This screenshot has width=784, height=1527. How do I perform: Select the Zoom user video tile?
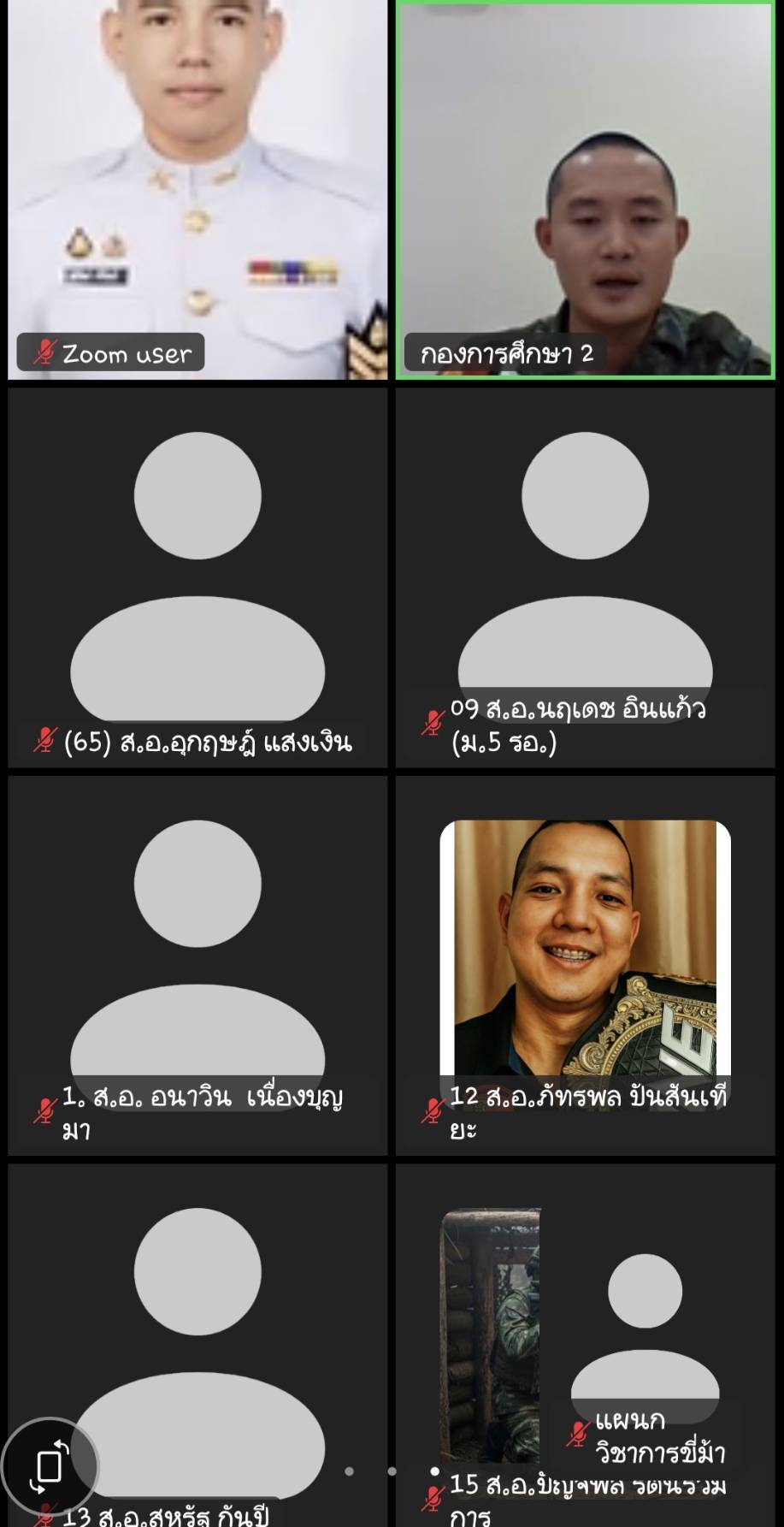(197, 190)
